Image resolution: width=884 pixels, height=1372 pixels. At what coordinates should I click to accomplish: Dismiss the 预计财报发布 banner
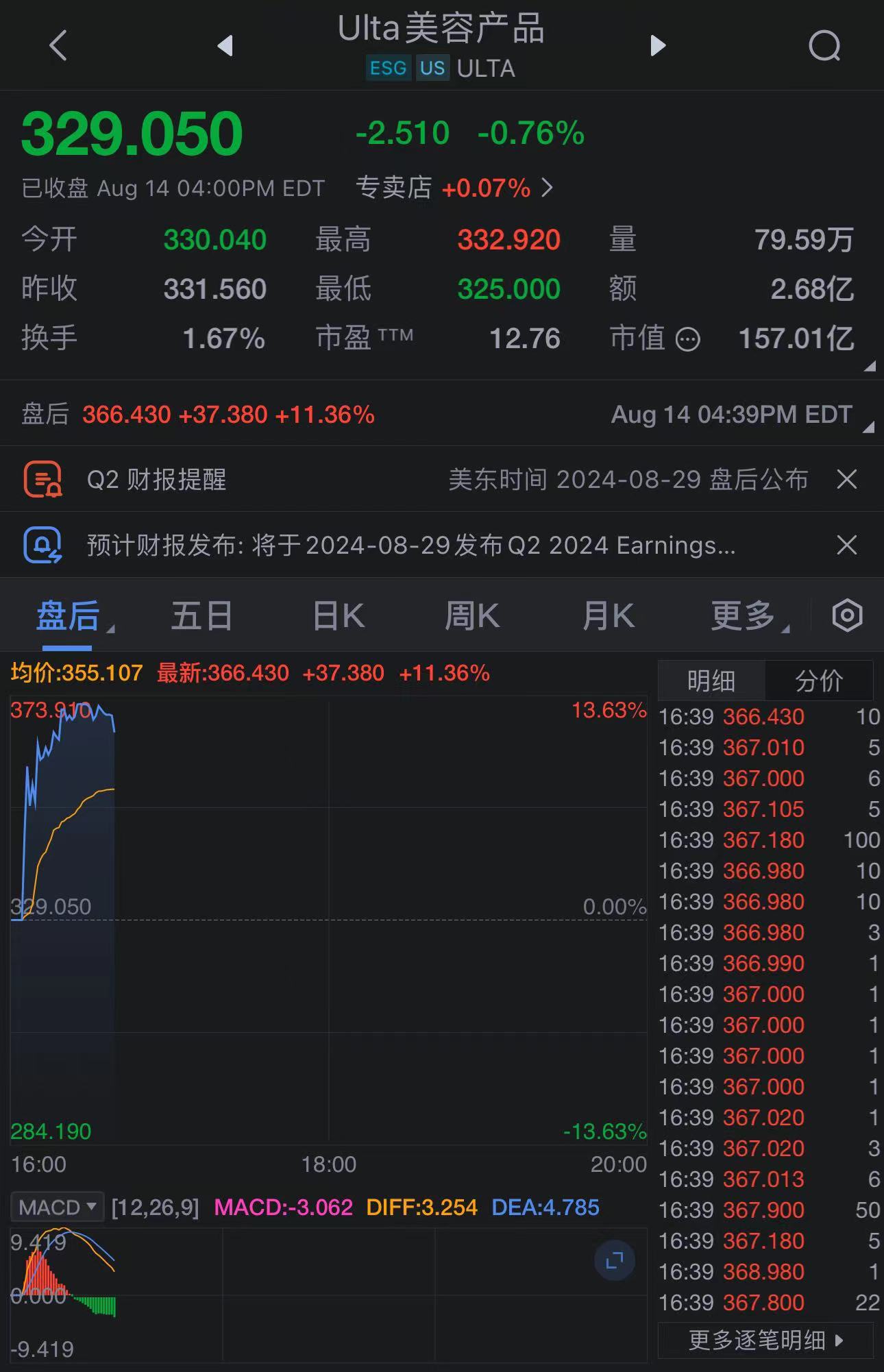(x=847, y=546)
